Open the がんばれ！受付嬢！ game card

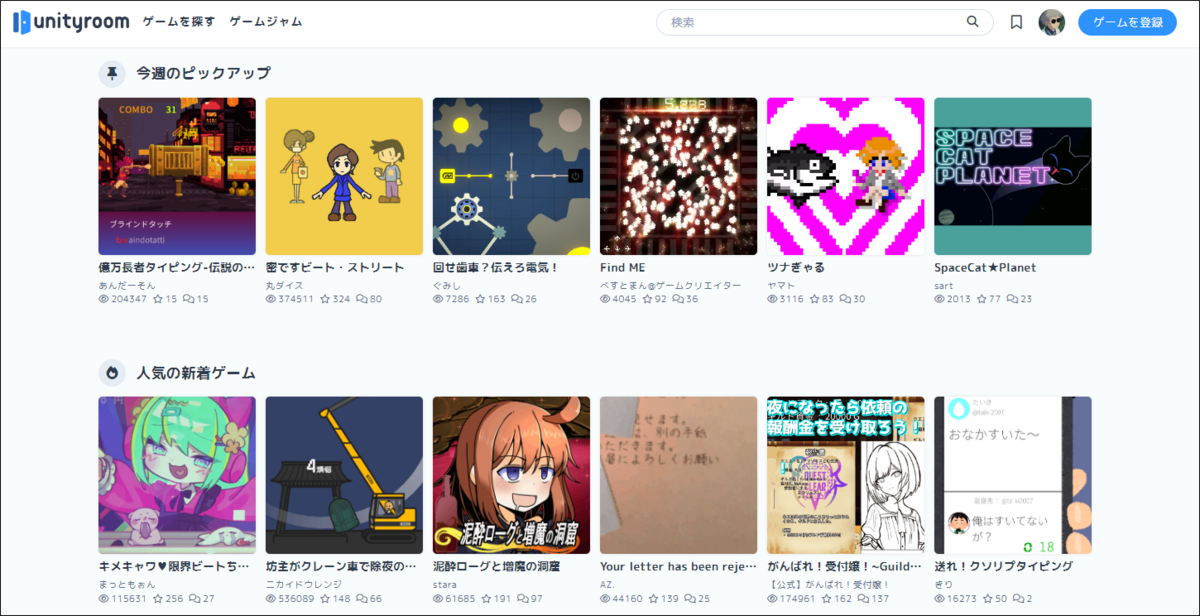pos(845,475)
